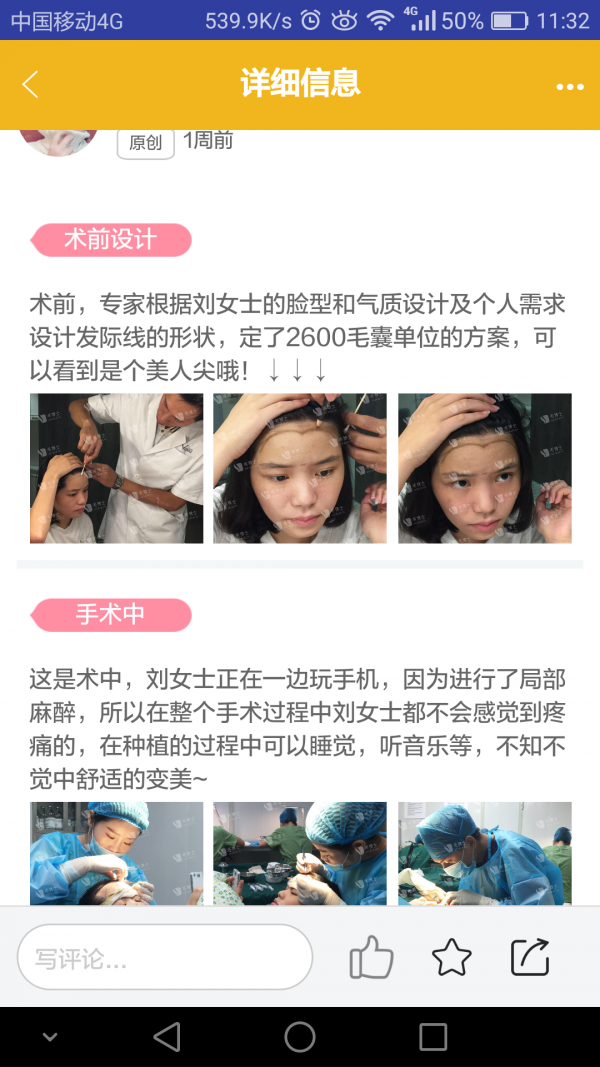This screenshot has height=1067, width=600.
Task: Tap the 写评论 comment input field
Action: [x=165, y=957]
